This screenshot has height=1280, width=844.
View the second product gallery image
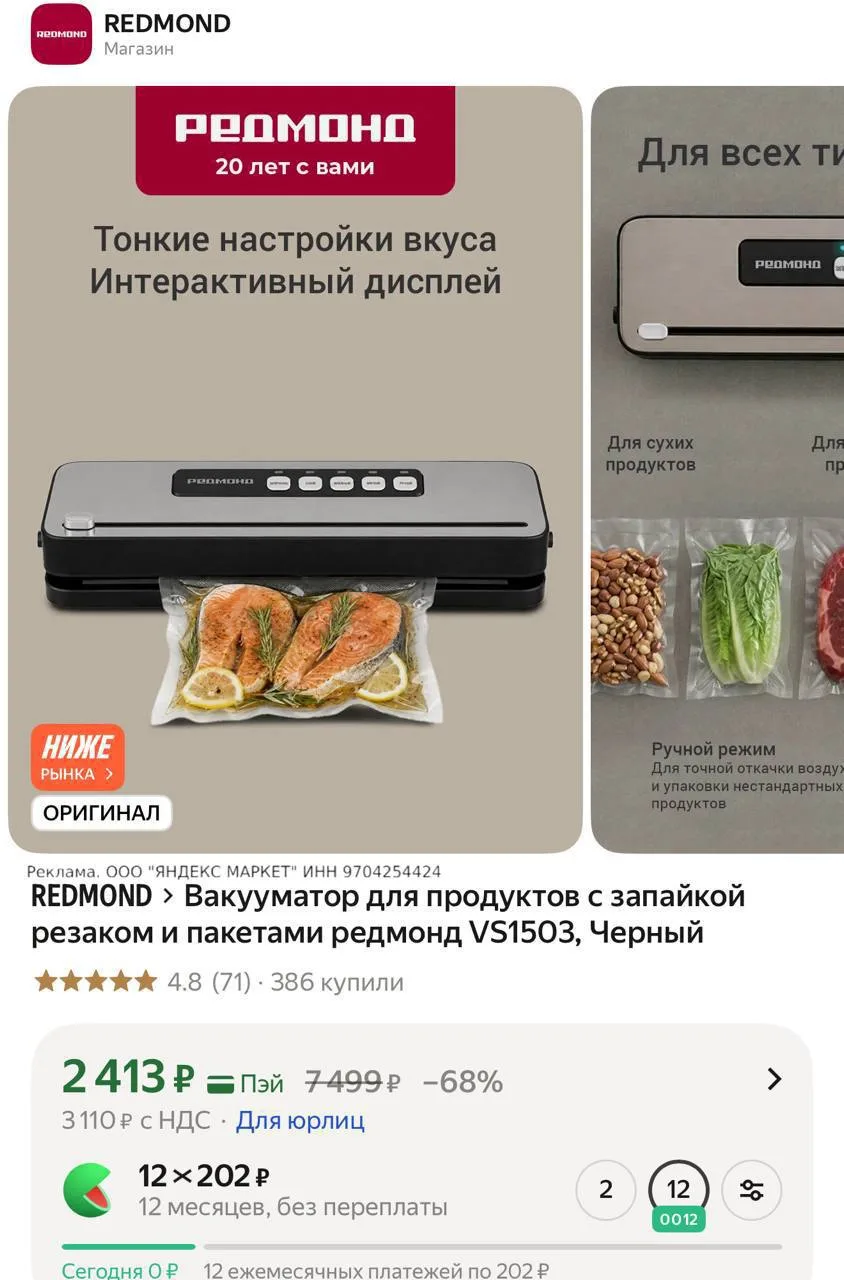[x=717, y=469]
